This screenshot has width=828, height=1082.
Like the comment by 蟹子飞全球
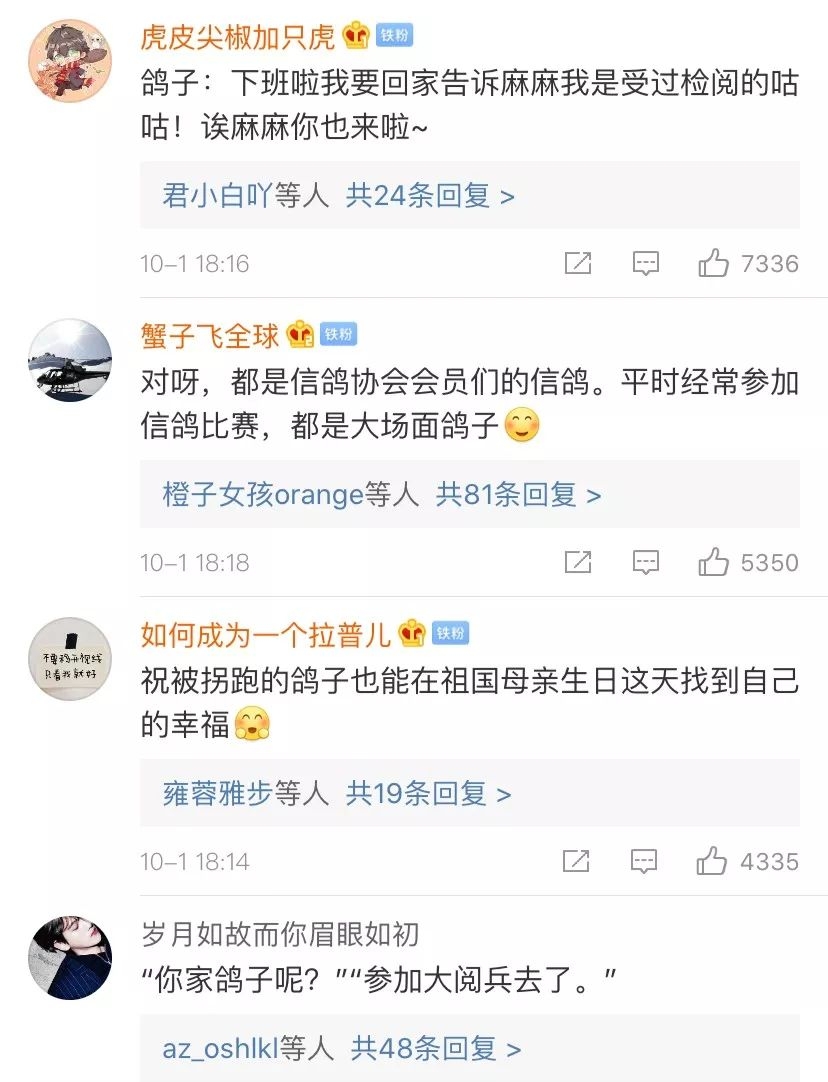click(x=713, y=562)
